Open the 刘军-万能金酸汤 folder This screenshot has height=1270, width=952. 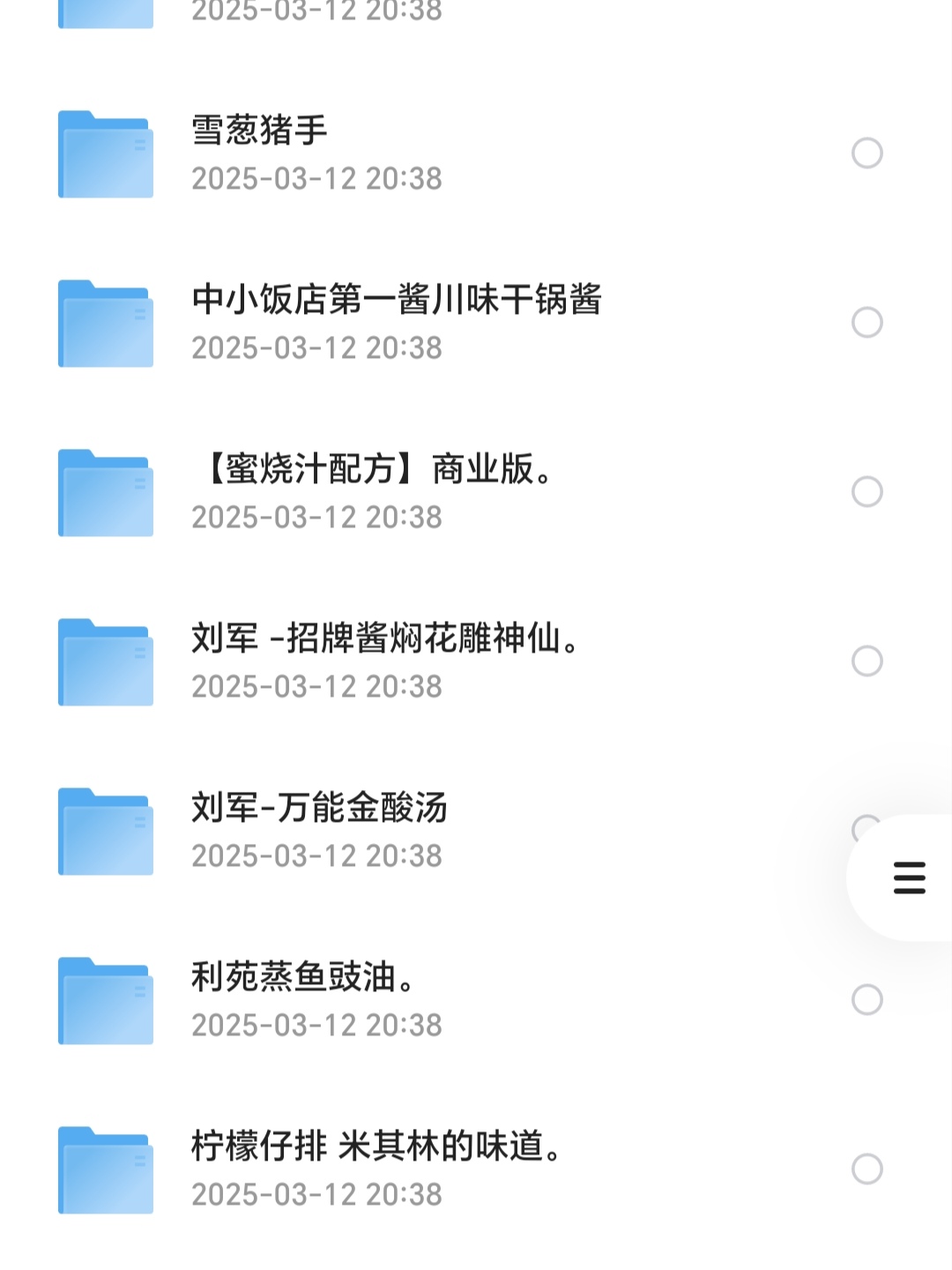pyautogui.click(x=319, y=809)
